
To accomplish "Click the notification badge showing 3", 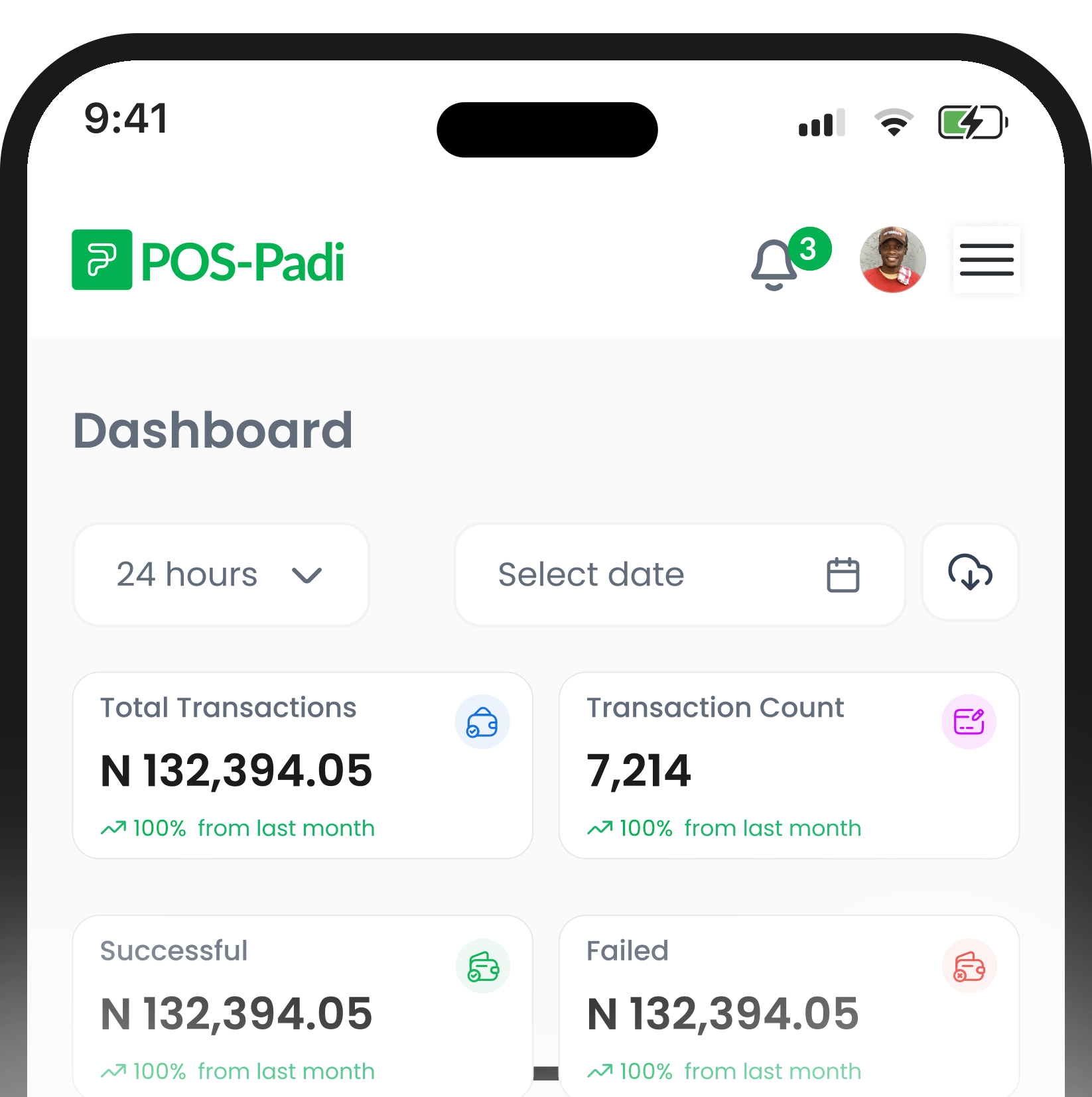I will click(807, 248).
